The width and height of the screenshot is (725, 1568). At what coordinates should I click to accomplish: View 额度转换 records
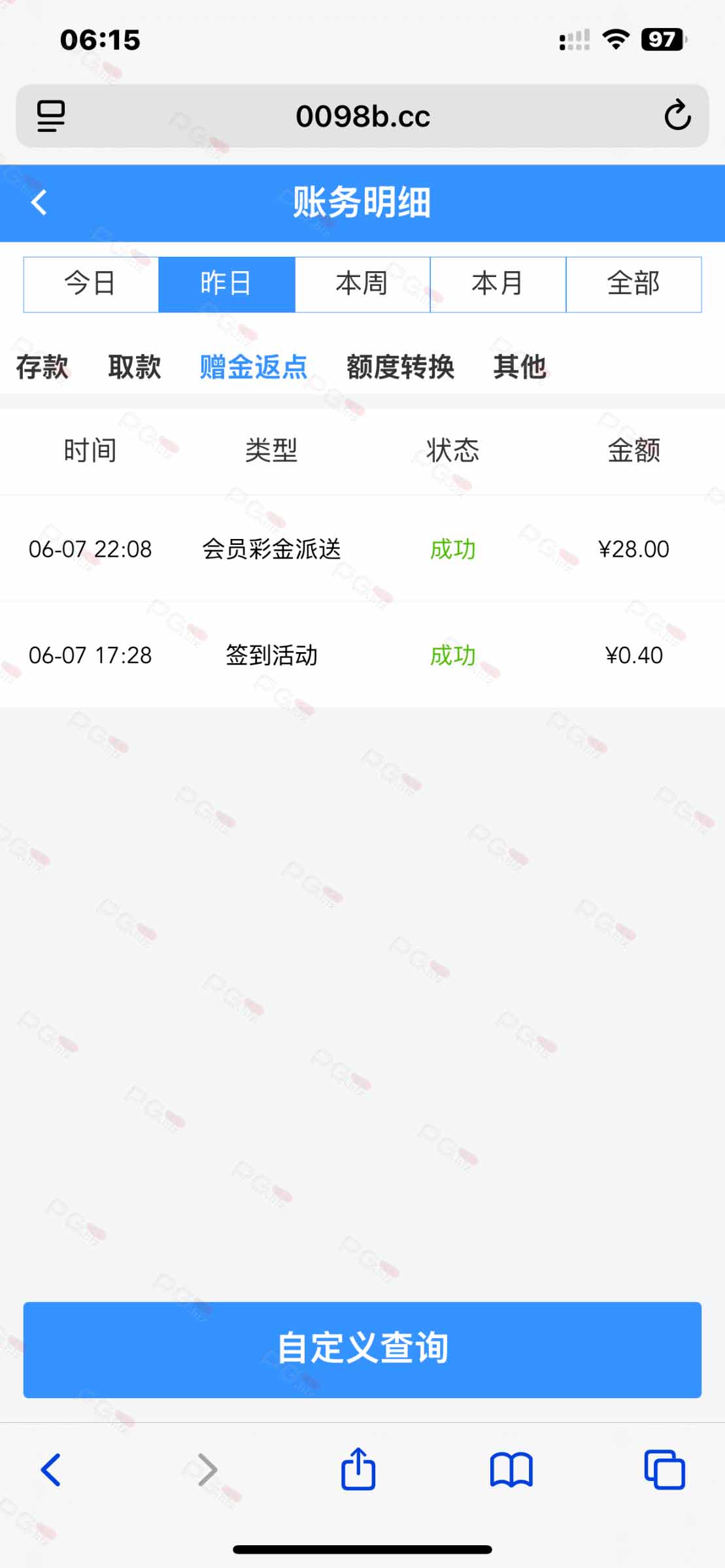[x=400, y=367]
